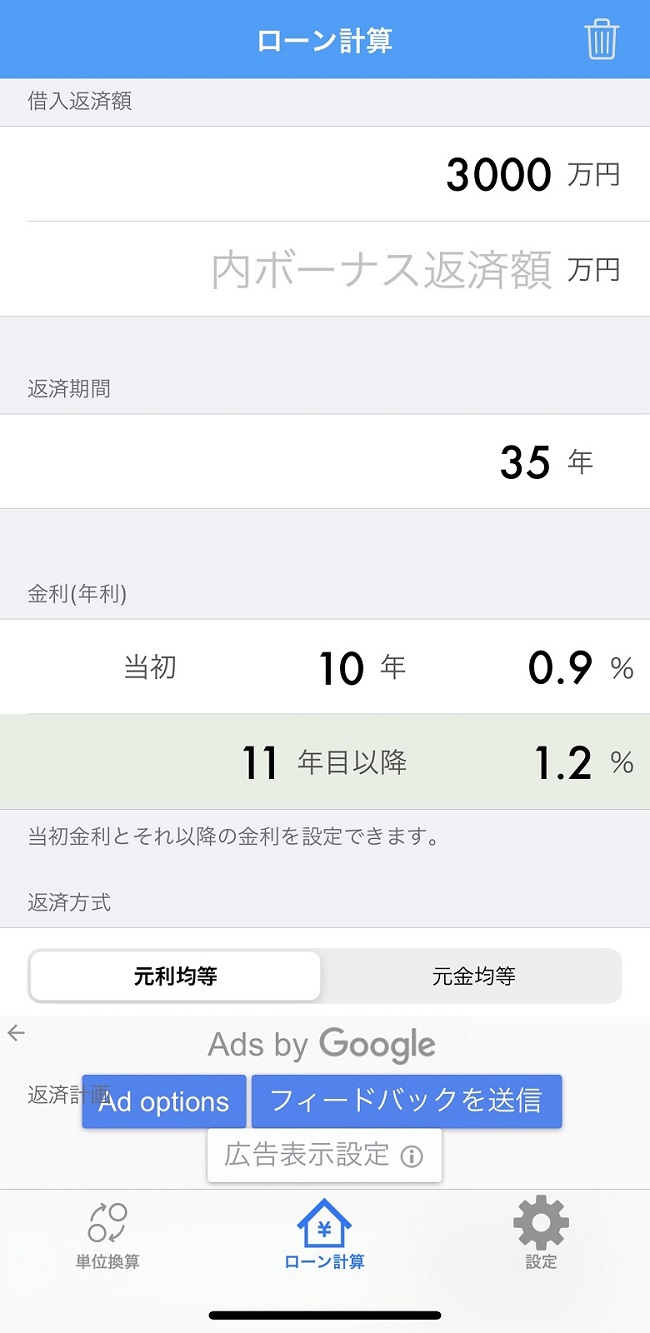Screen dimensions: 650x1333
Task: Open 広告表示設定 ad settings
Action: coord(324,1156)
